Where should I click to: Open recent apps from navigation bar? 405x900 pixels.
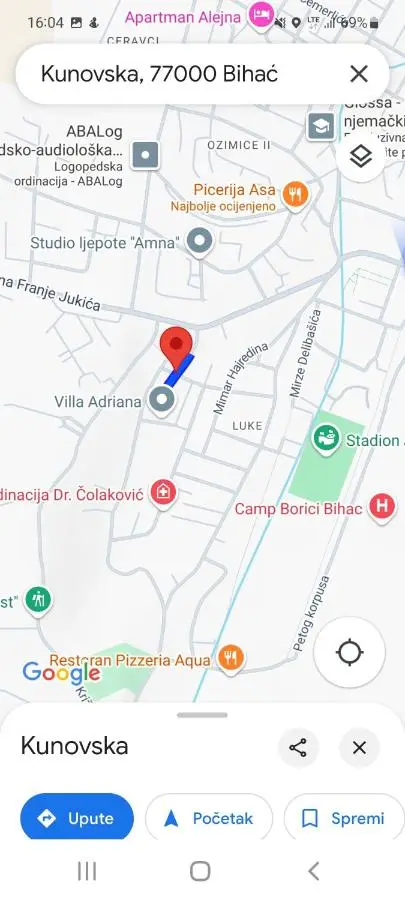(87, 871)
